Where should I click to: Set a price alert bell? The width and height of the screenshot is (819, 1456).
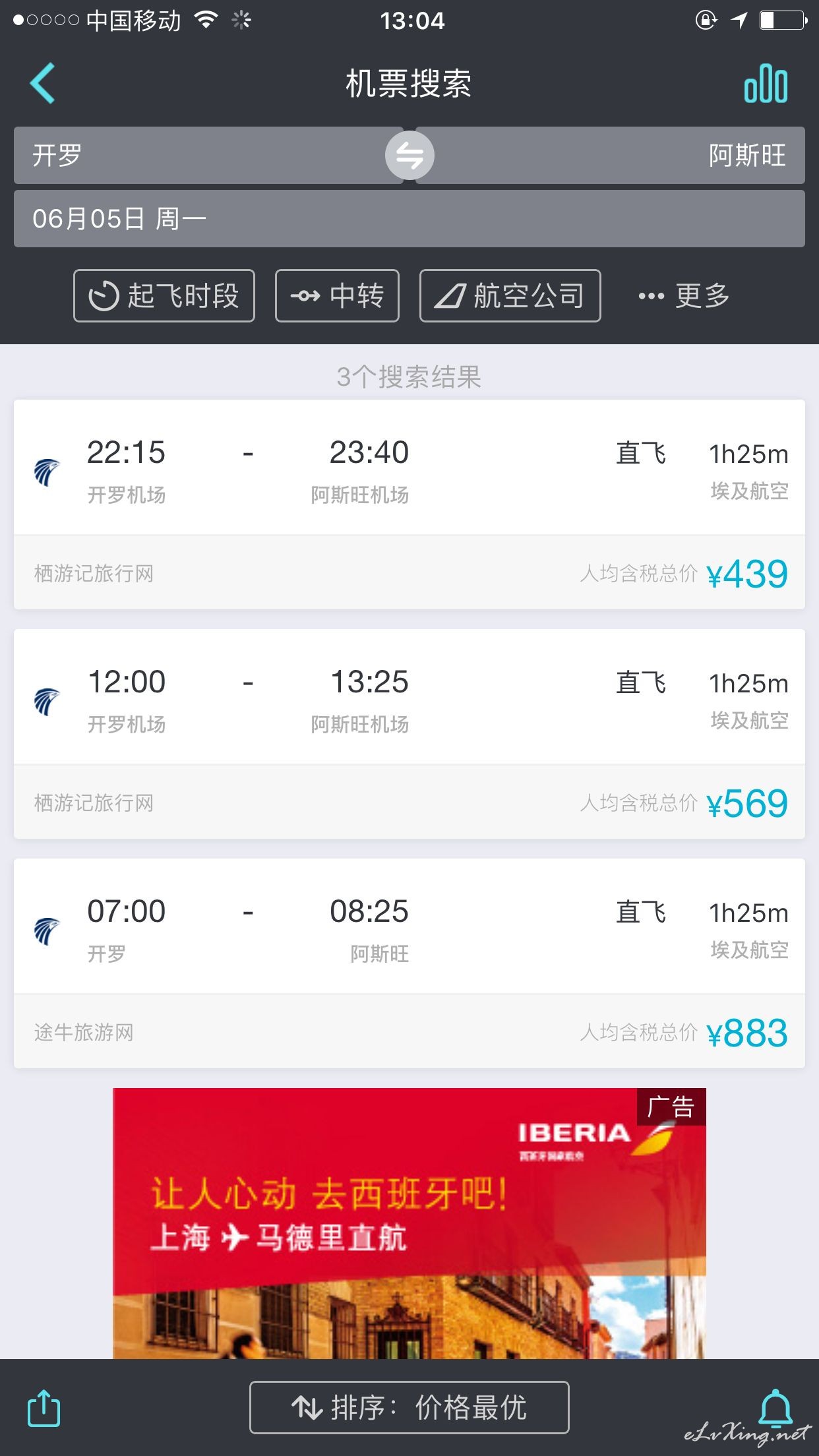pos(776,1407)
